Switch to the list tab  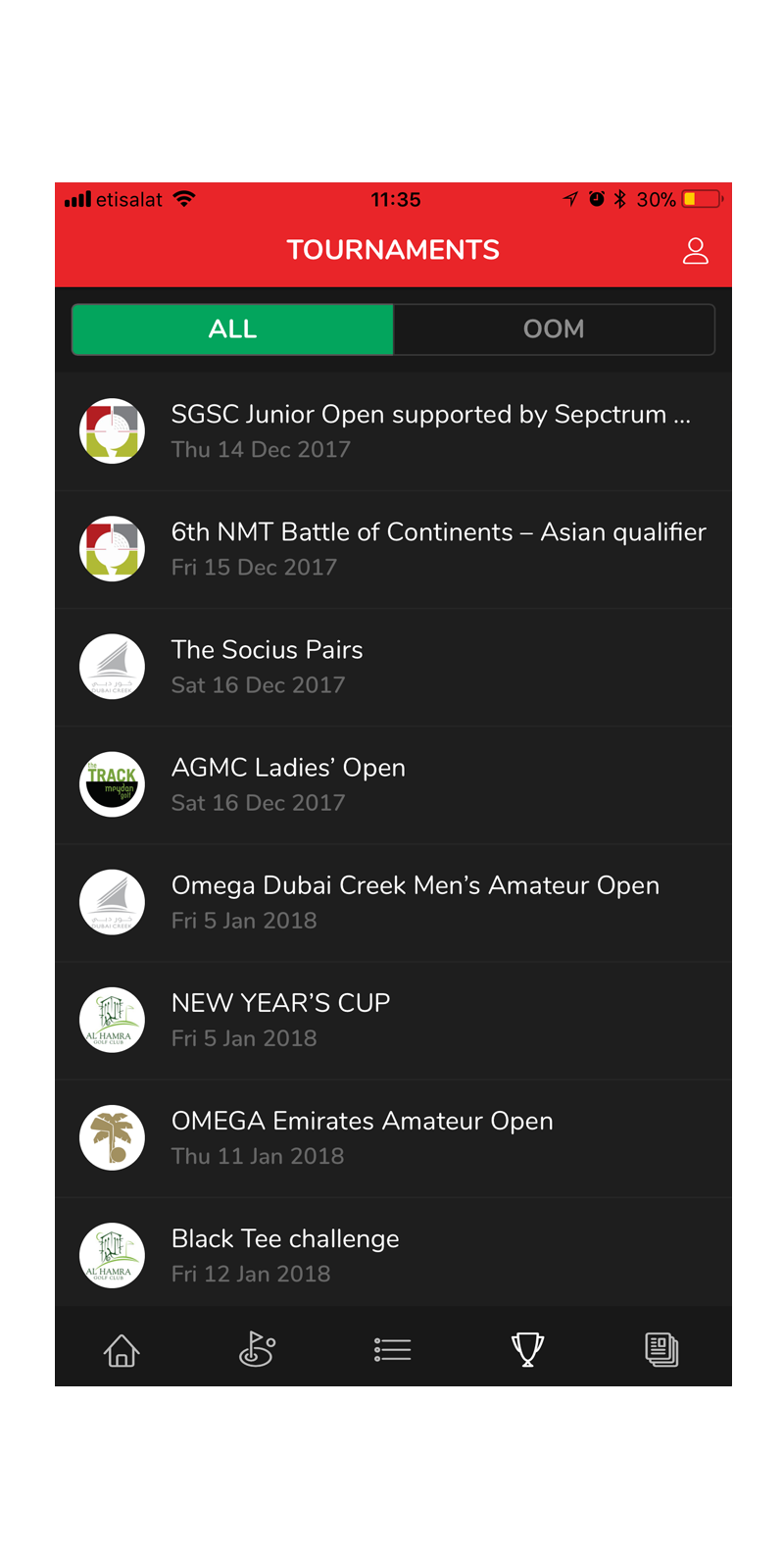[392, 1350]
